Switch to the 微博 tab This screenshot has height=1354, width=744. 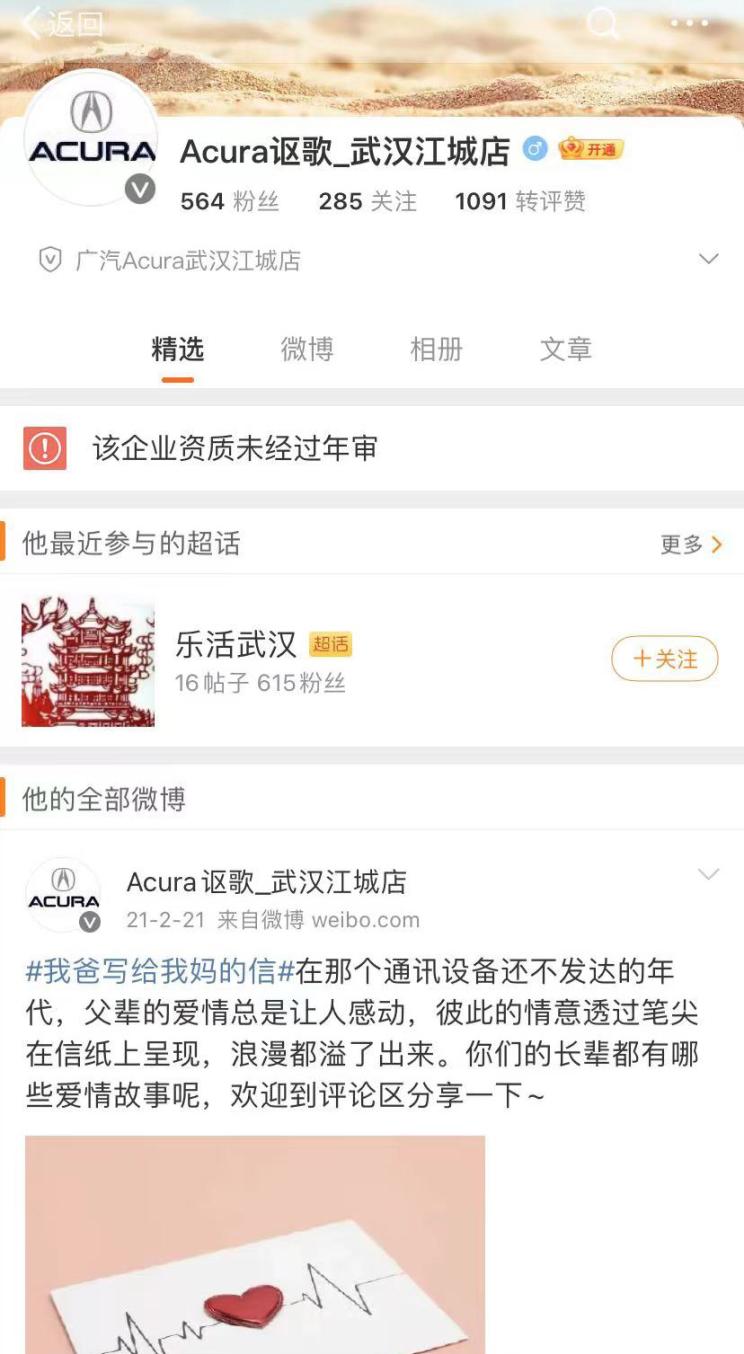306,349
